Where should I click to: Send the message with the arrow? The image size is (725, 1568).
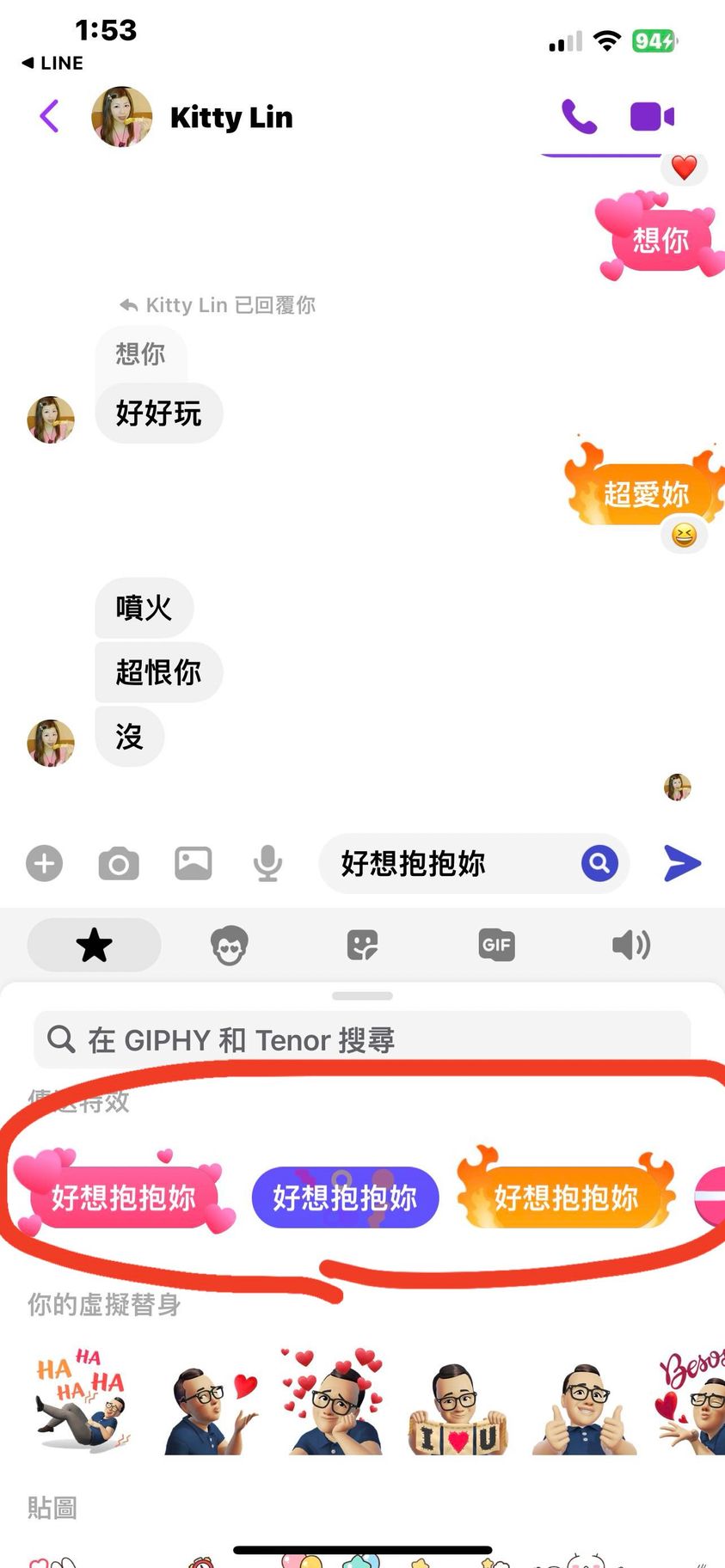tap(682, 863)
